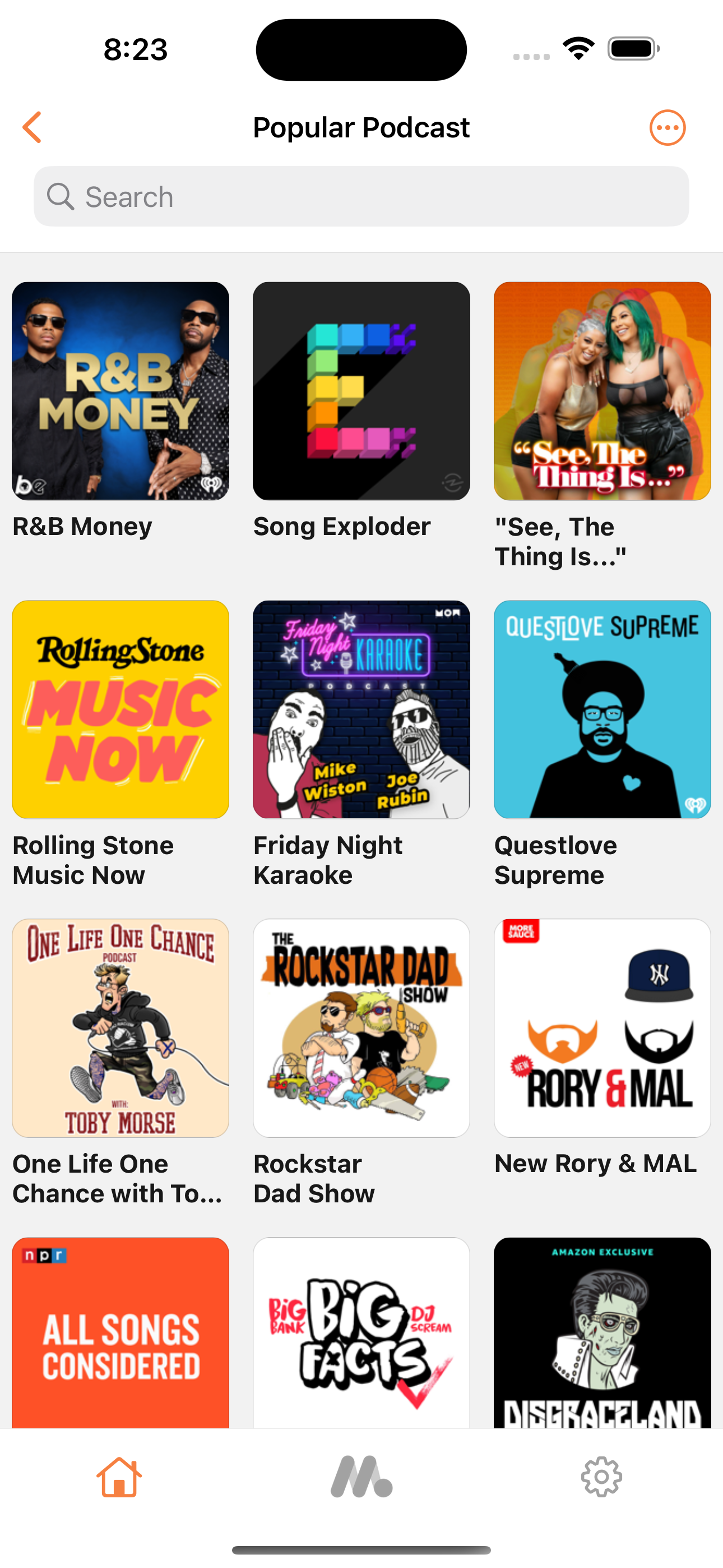Tap inside the Search input field
Image resolution: width=723 pixels, height=1568 pixels.
point(361,197)
